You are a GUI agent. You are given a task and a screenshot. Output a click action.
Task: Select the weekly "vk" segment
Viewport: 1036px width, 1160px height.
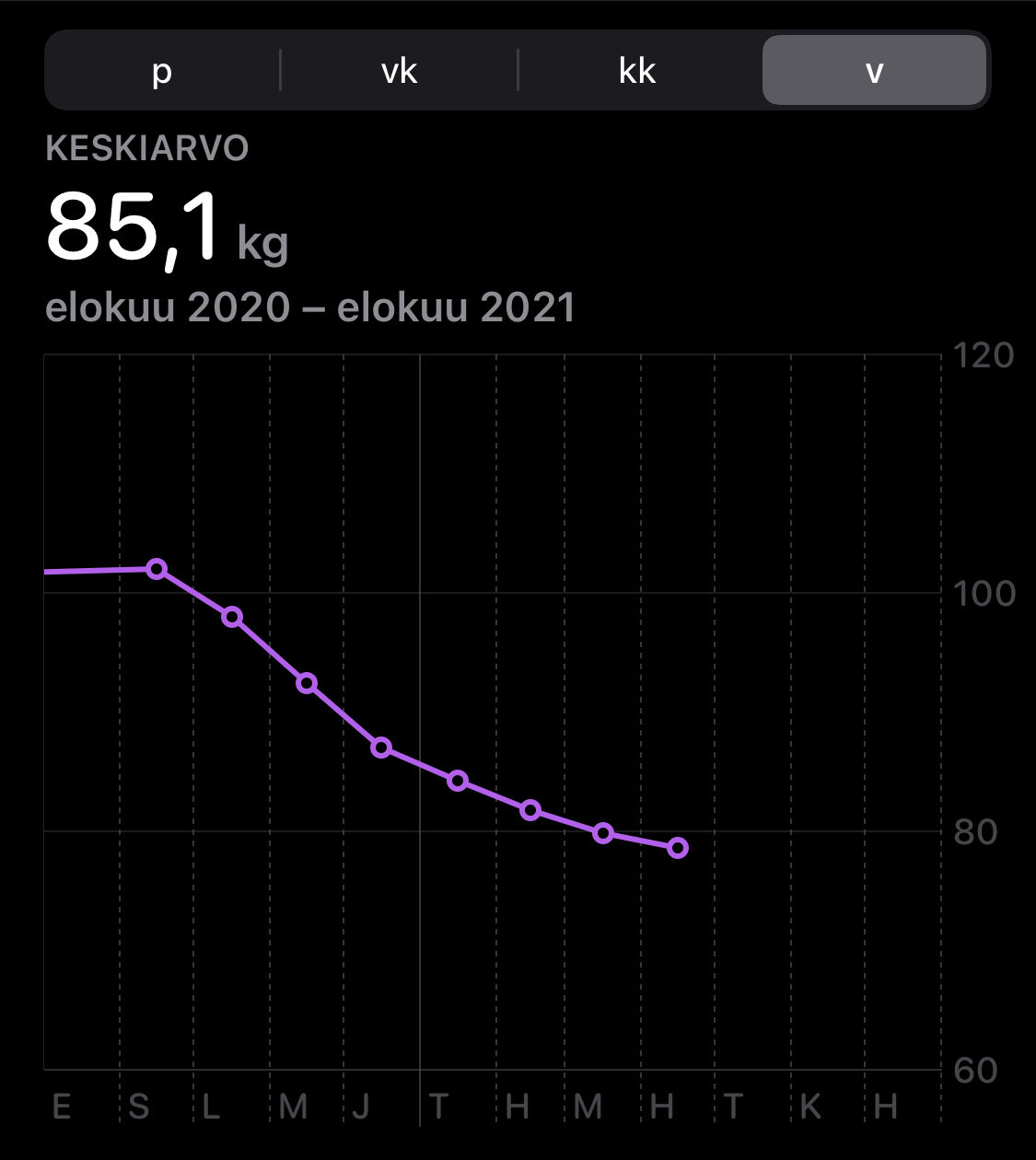pos(399,71)
